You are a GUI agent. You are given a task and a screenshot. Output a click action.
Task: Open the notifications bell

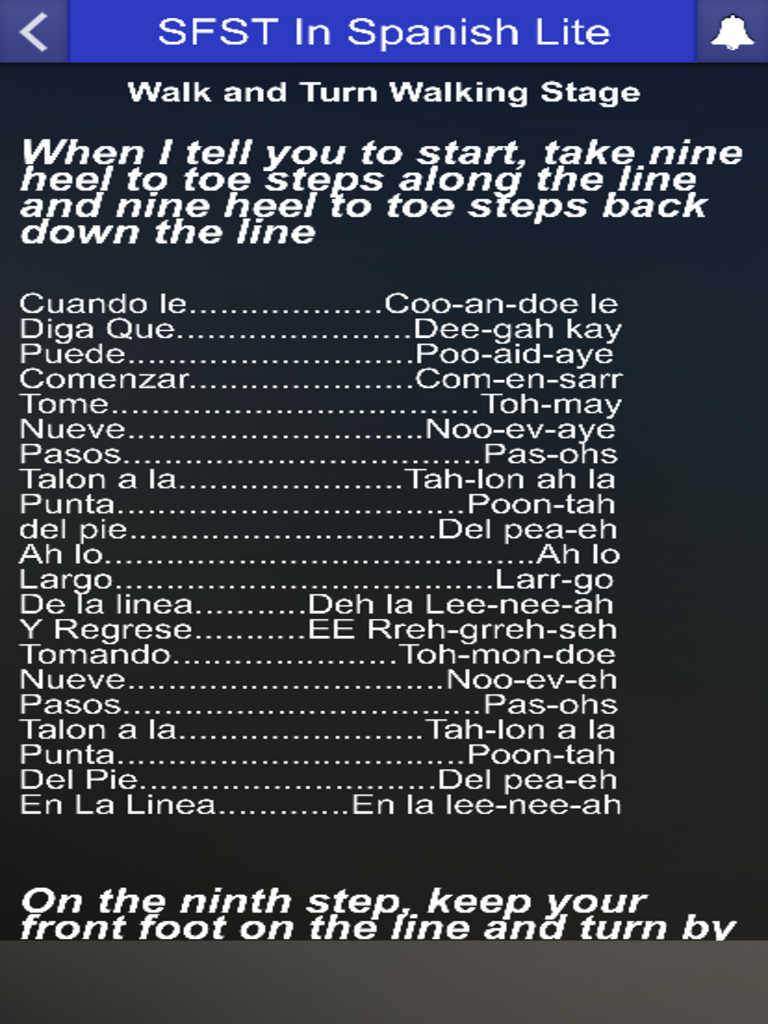(x=732, y=32)
